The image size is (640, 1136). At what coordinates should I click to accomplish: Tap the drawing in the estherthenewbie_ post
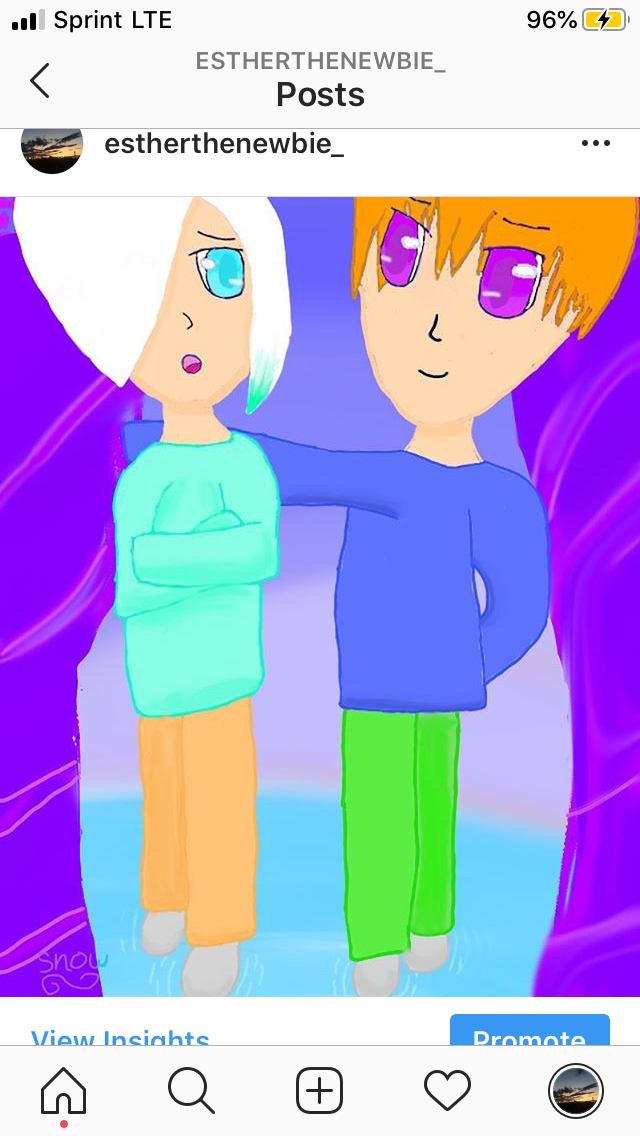[320, 596]
